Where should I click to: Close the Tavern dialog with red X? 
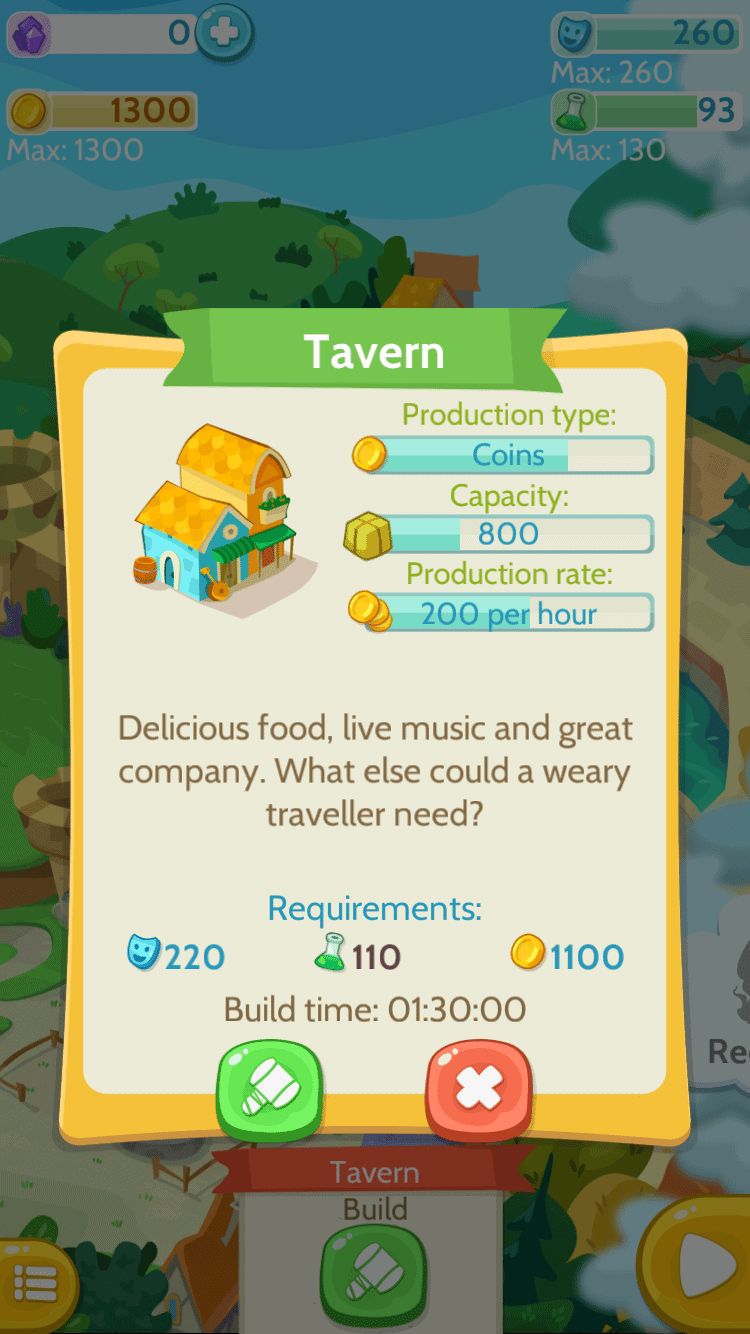pyautogui.click(x=479, y=1090)
